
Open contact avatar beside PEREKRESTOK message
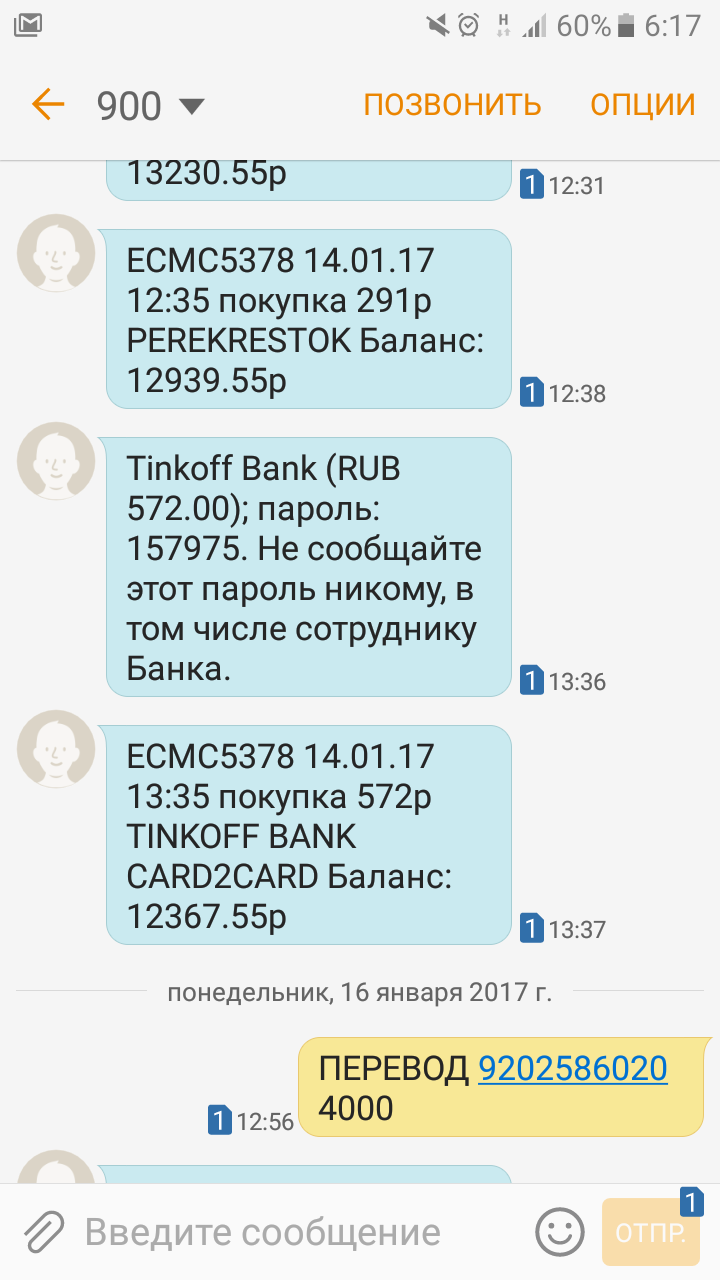coord(56,253)
